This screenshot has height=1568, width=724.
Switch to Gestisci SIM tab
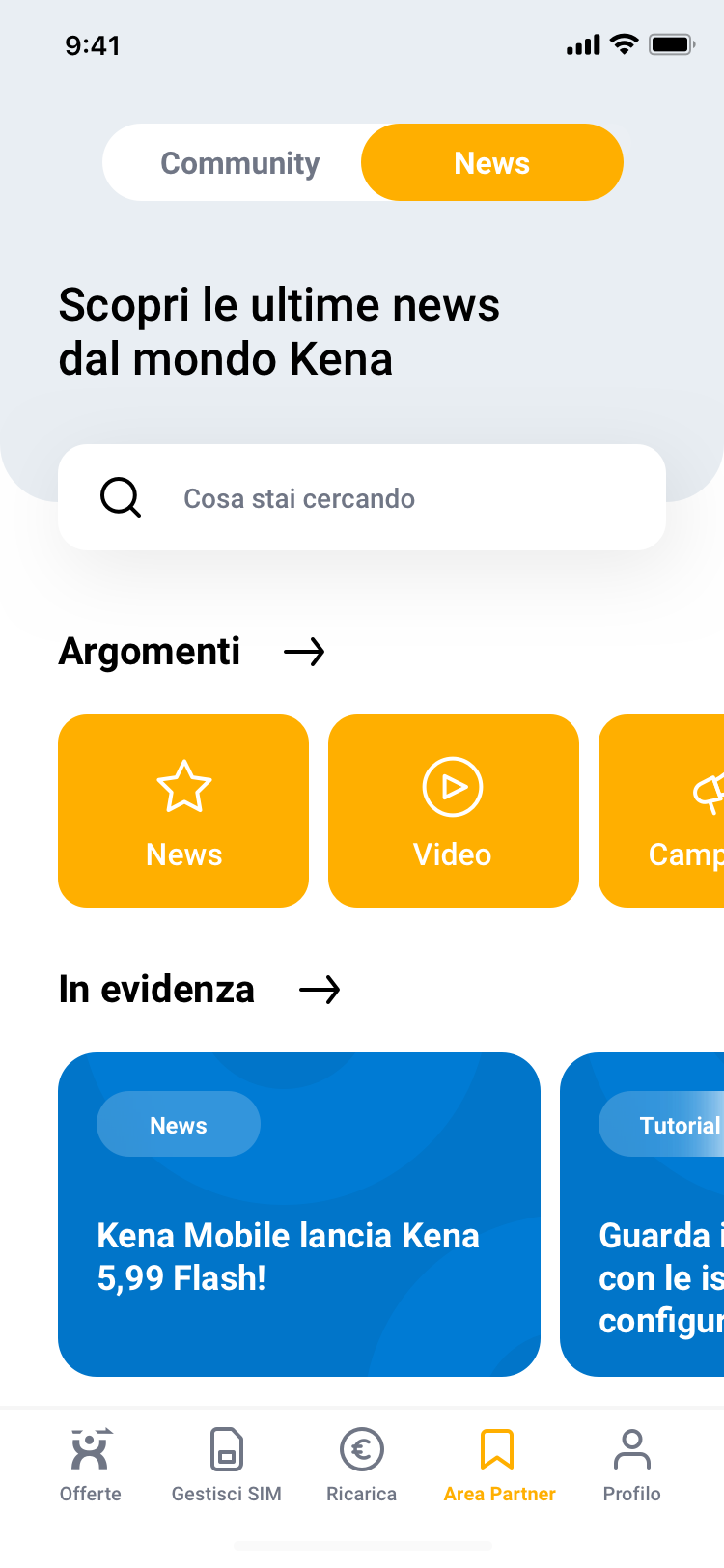click(x=227, y=1466)
